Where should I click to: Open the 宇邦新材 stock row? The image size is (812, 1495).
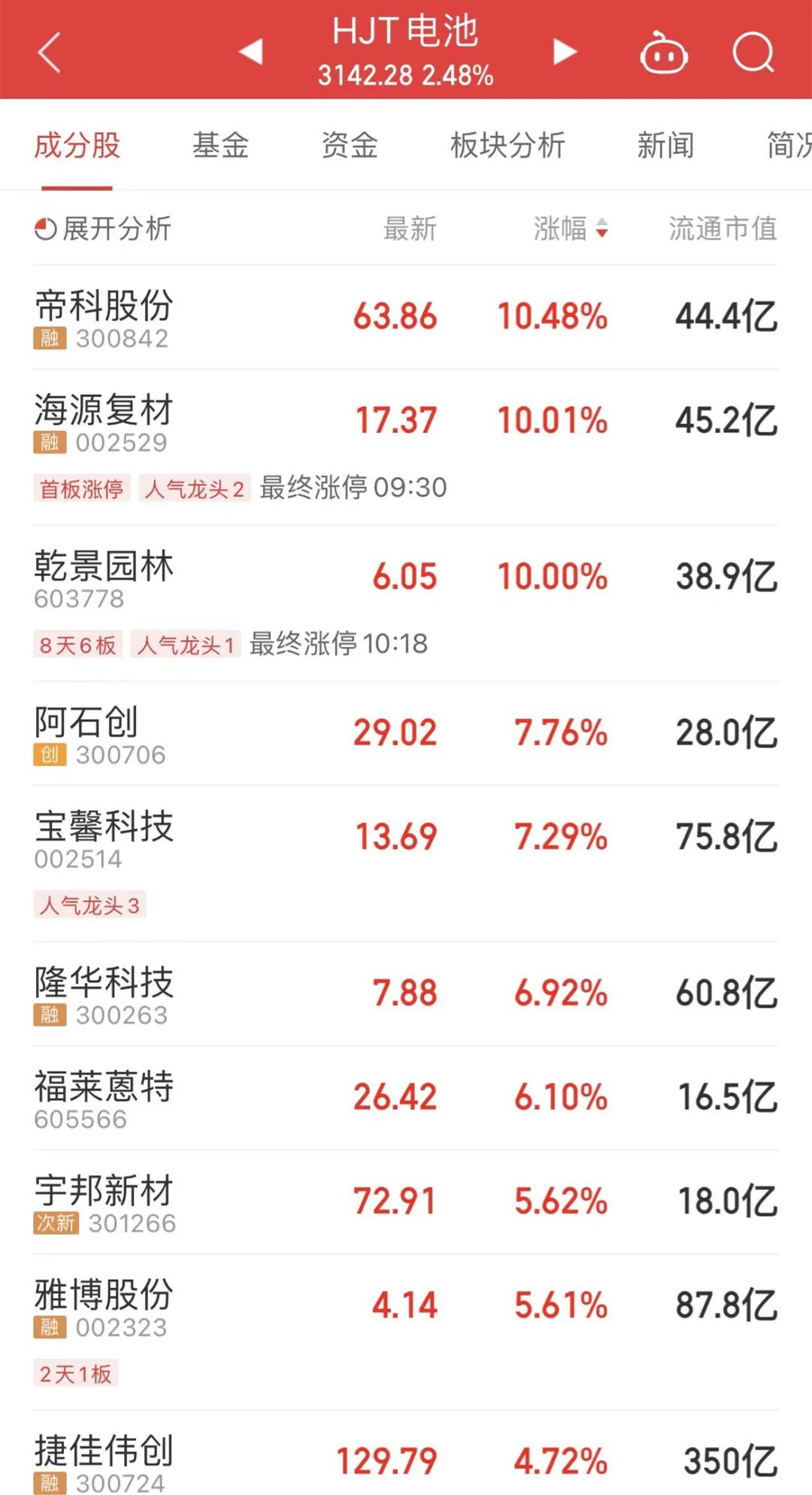tap(406, 1202)
